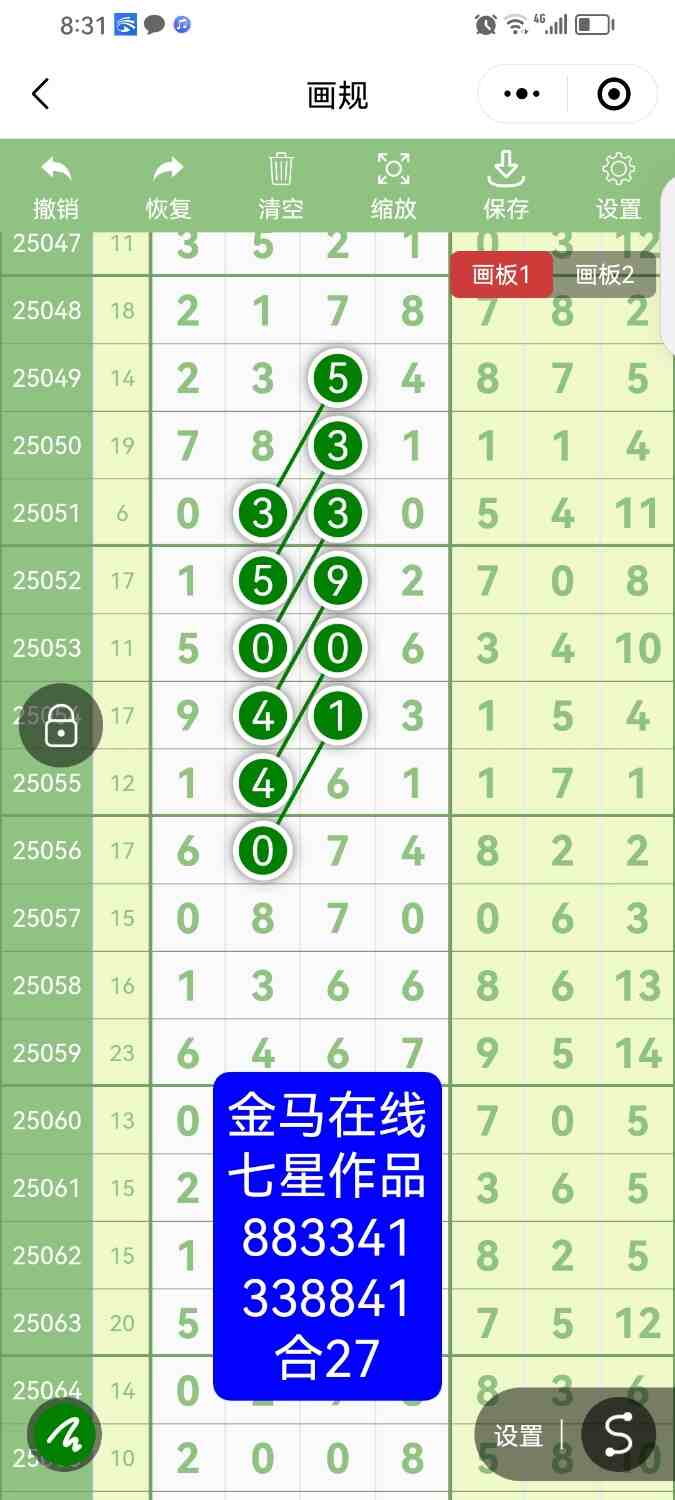Select the 缩放 zoom tool

pos(393,187)
